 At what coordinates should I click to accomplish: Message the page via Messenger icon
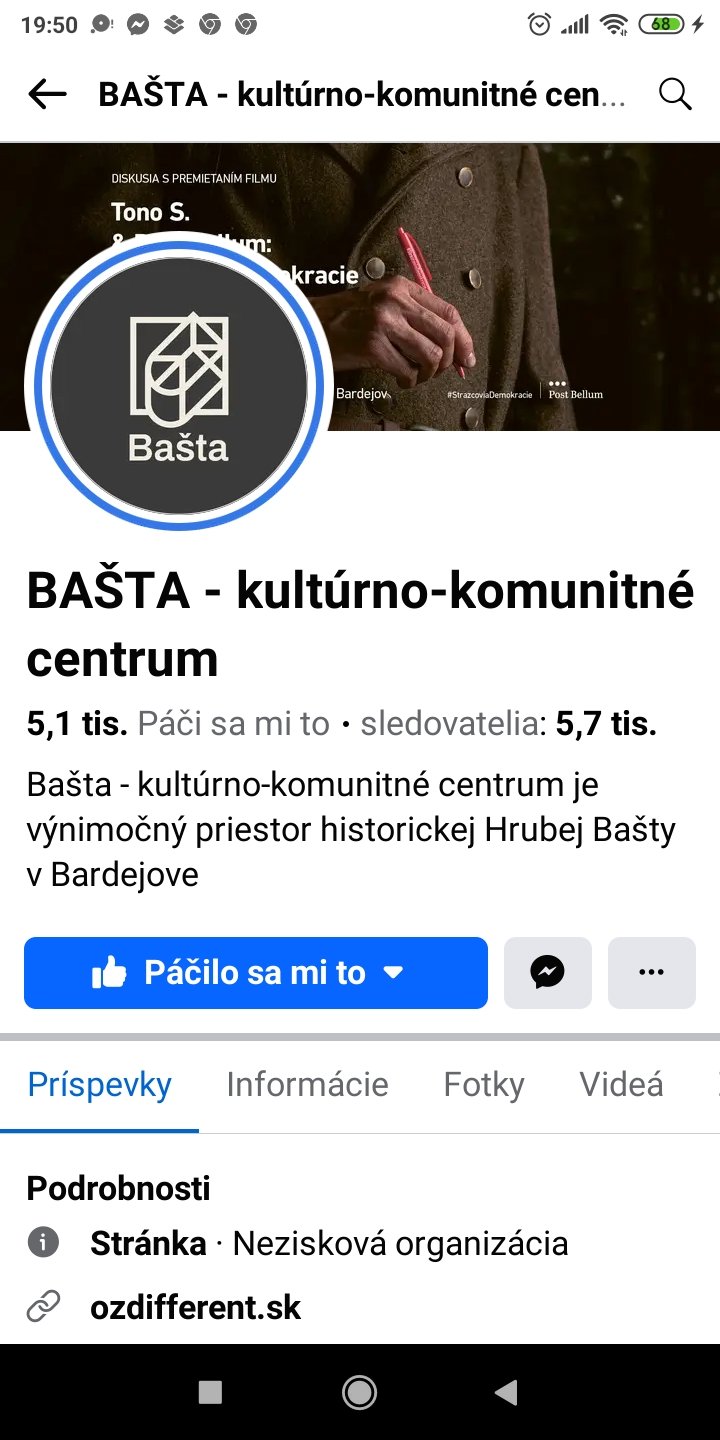click(x=548, y=972)
